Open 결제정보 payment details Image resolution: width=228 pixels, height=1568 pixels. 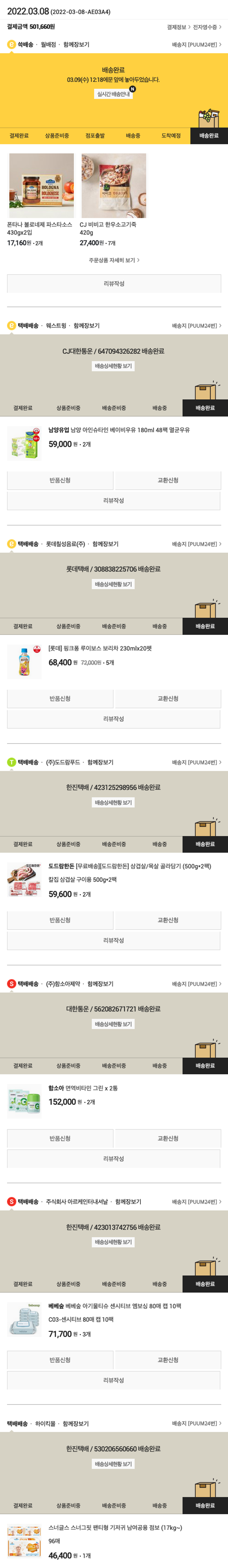(x=178, y=27)
